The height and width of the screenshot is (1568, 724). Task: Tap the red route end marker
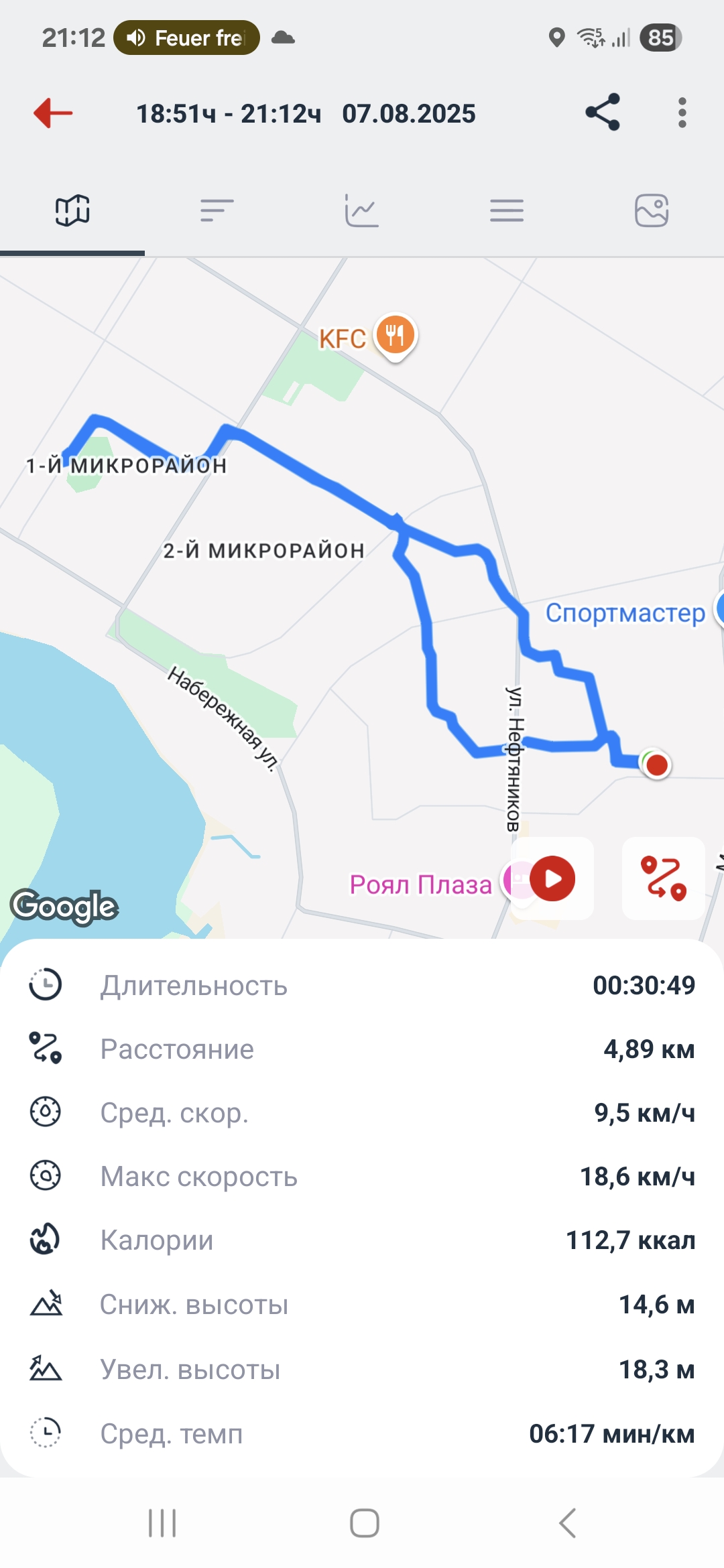(657, 765)
